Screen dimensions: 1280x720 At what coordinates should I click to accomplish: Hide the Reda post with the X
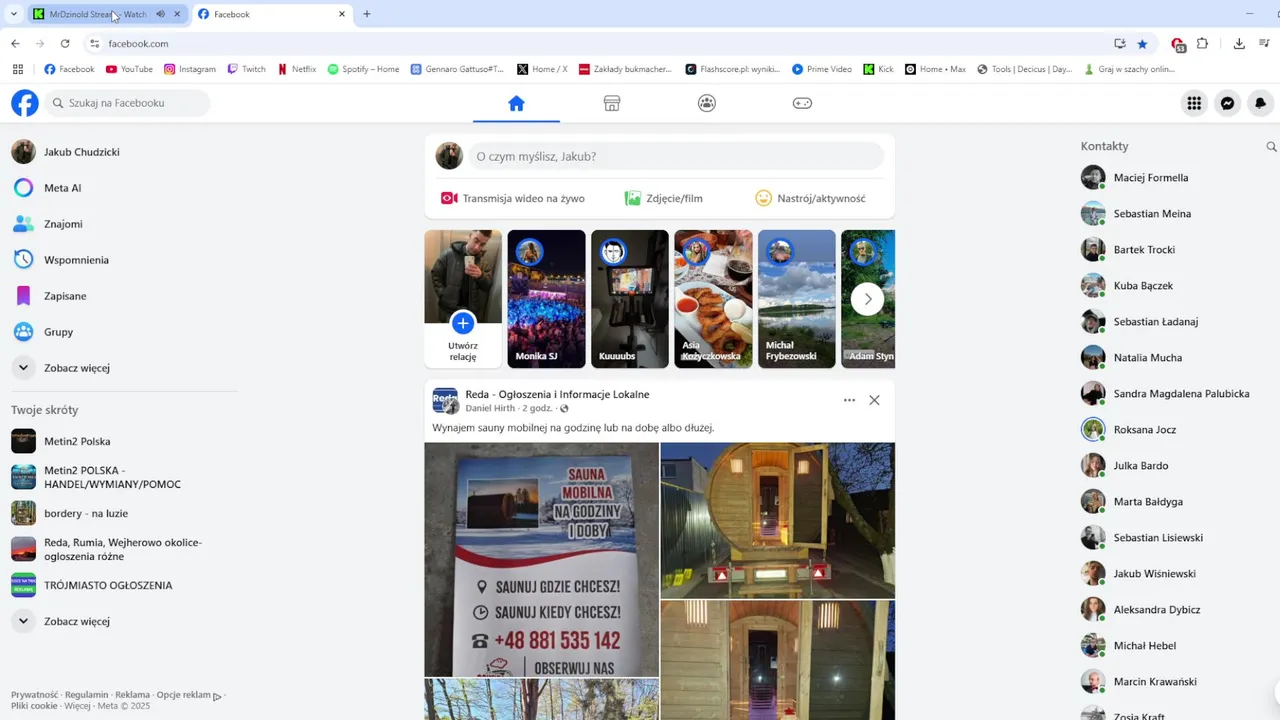pos(874,400)
